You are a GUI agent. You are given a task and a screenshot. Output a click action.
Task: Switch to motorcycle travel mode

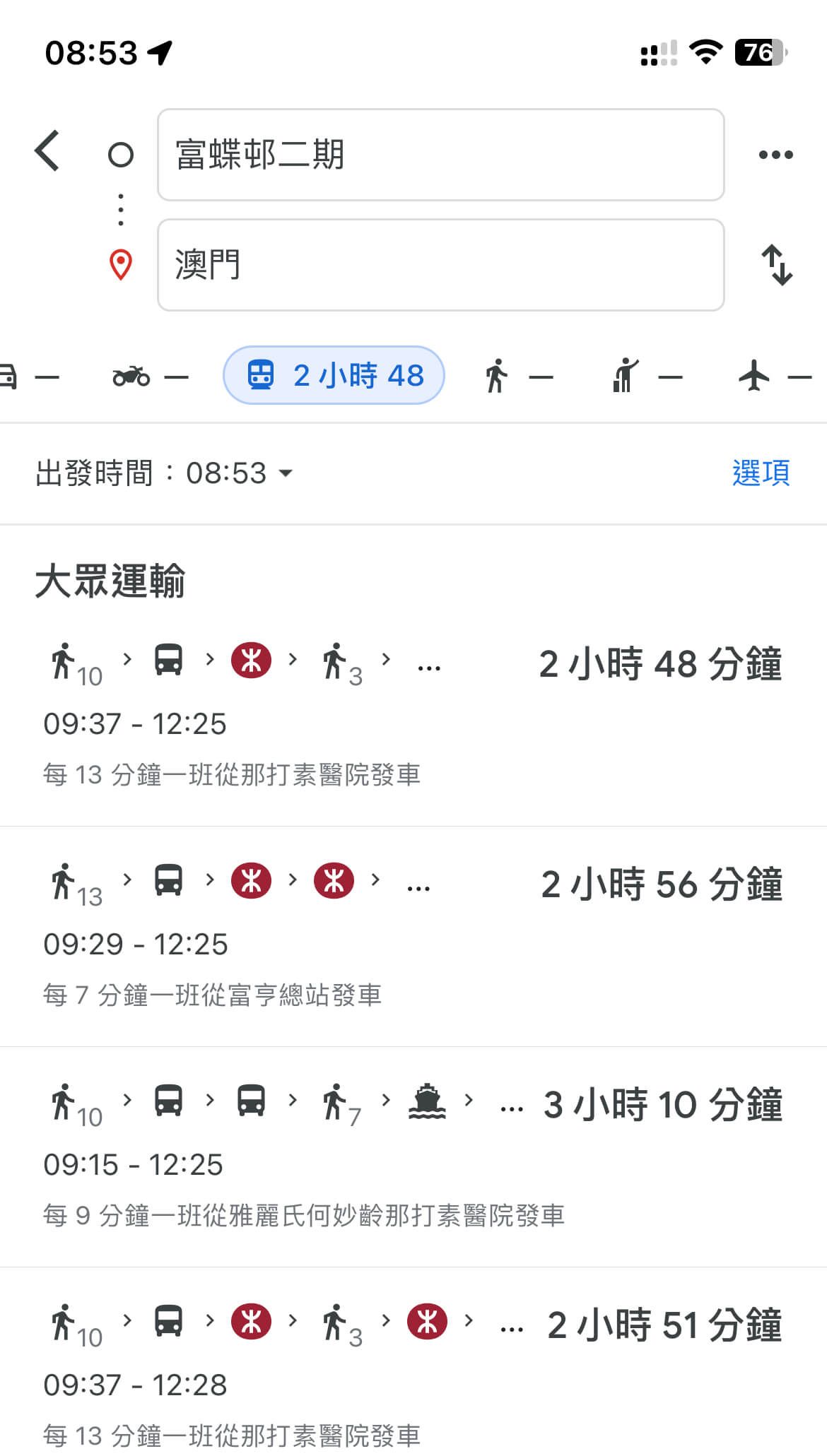[151, 376]
